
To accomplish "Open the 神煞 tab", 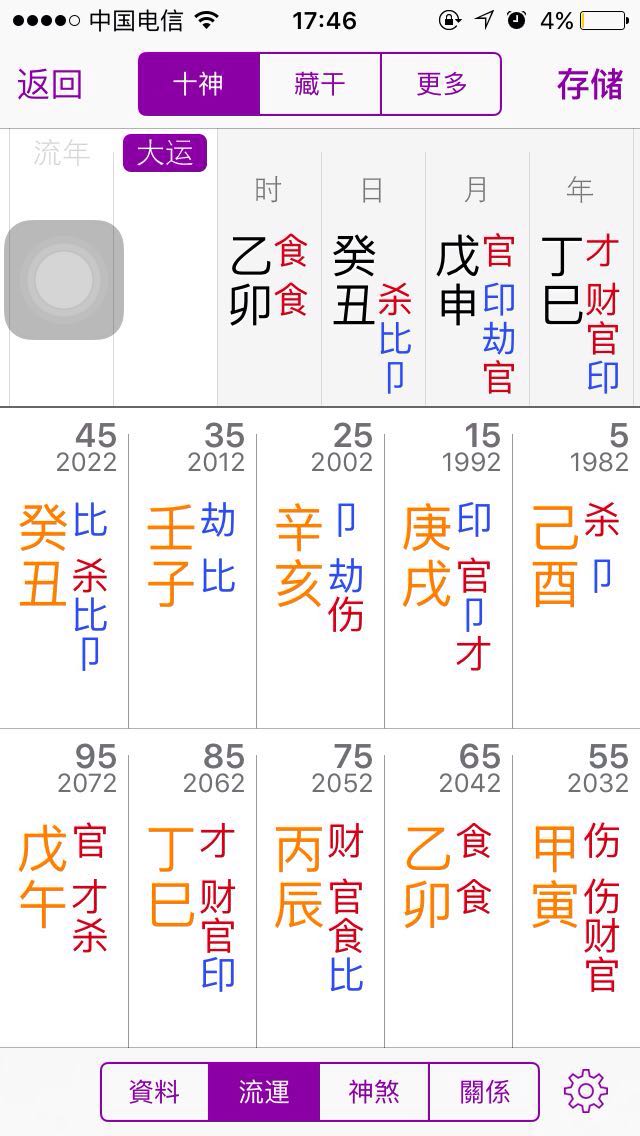I will click(x=374, y=1091).
